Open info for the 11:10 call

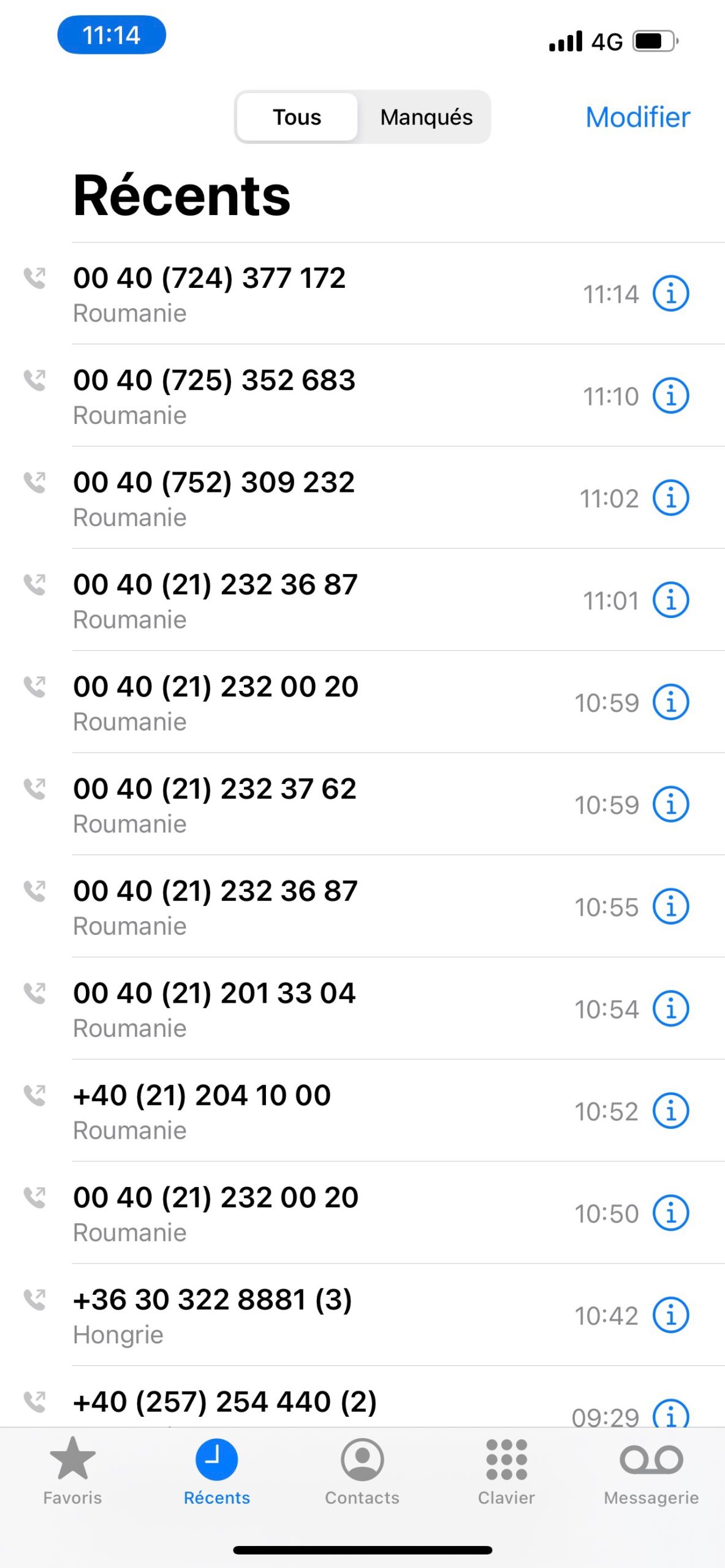[x=670, y=396]
